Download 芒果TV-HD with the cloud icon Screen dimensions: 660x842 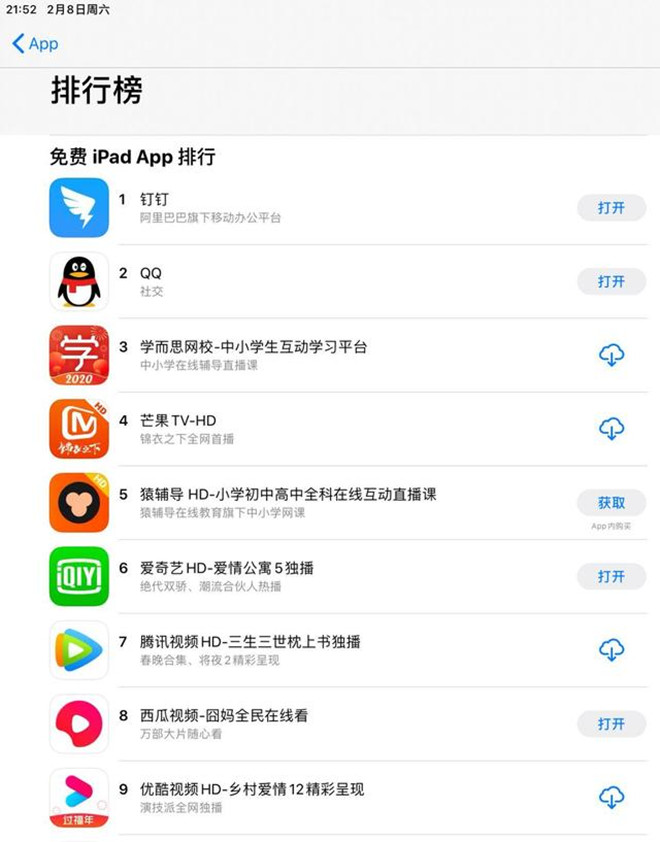click(611, 429)
